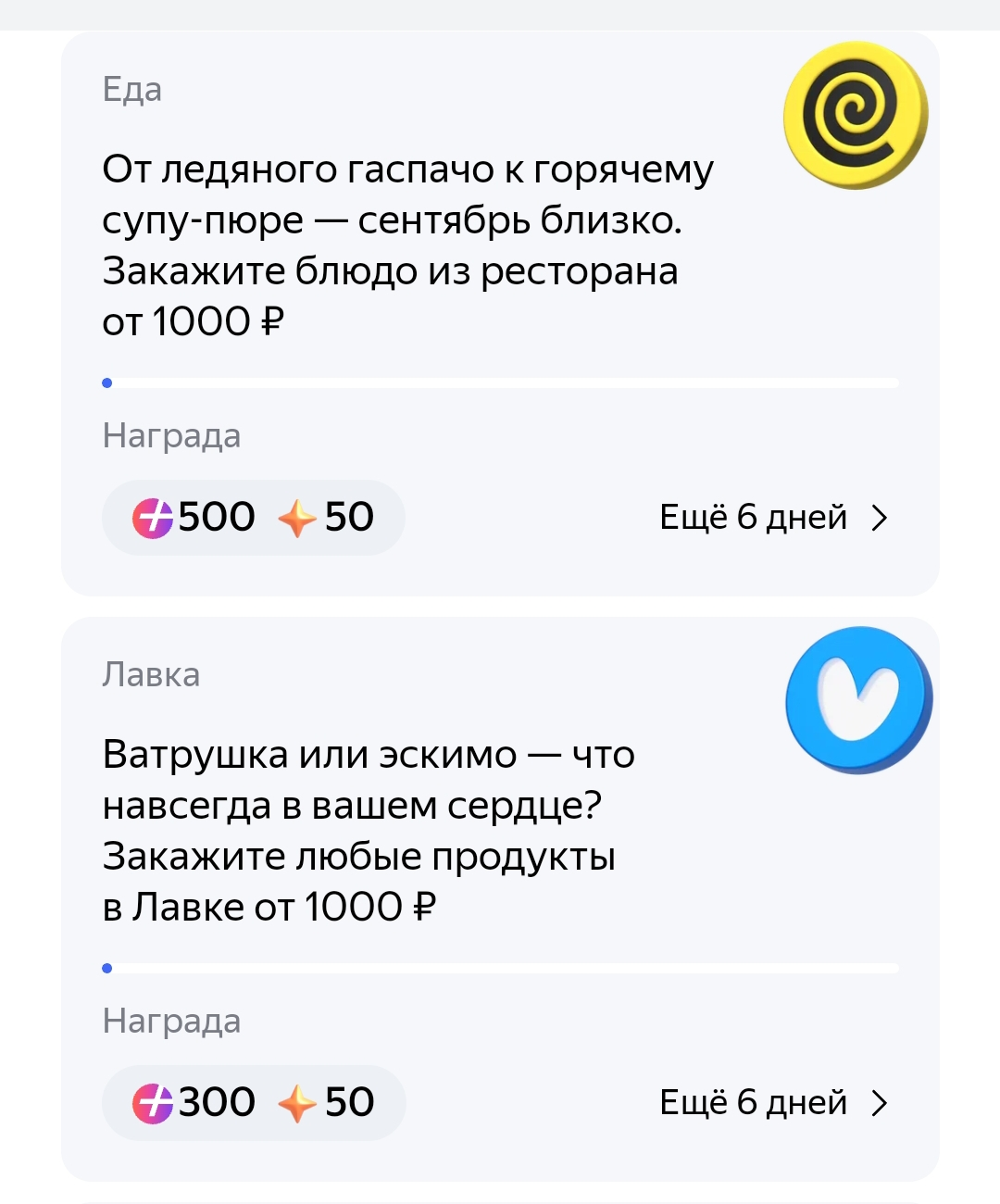Tap the chevron in the Еда card

879,518
